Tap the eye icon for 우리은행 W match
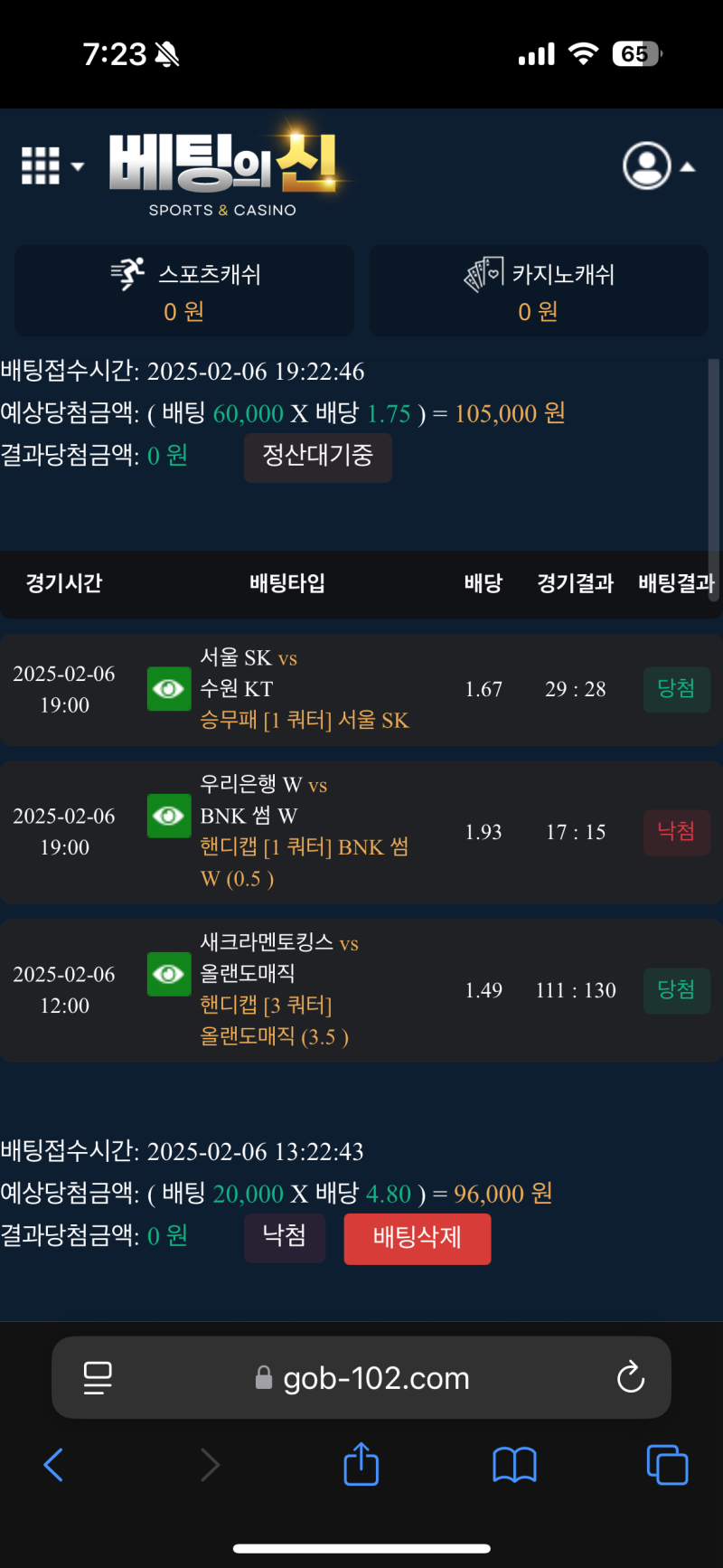The width and height of the screenshot is (723, 1568). point(169,816)
